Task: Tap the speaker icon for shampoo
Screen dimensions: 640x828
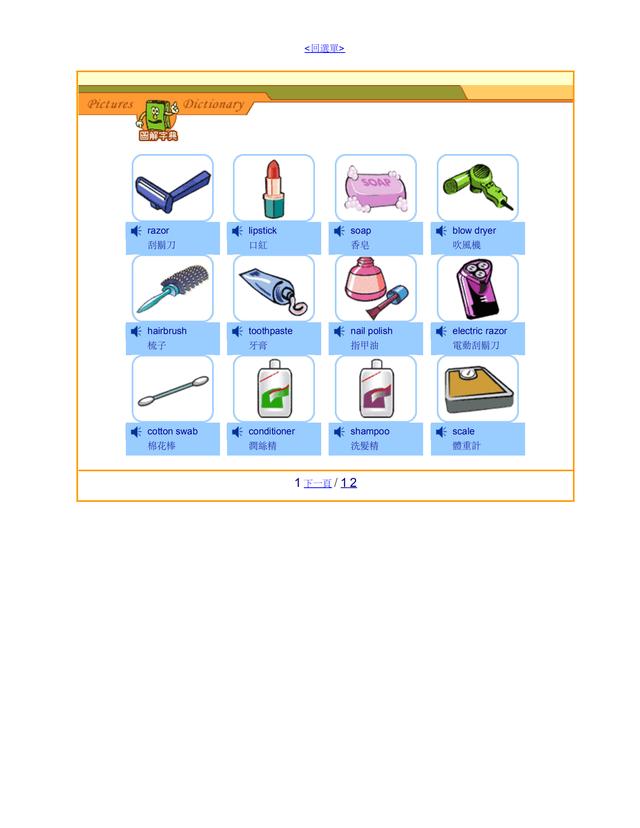Action: pyautogui.click(x=339, y=432)
